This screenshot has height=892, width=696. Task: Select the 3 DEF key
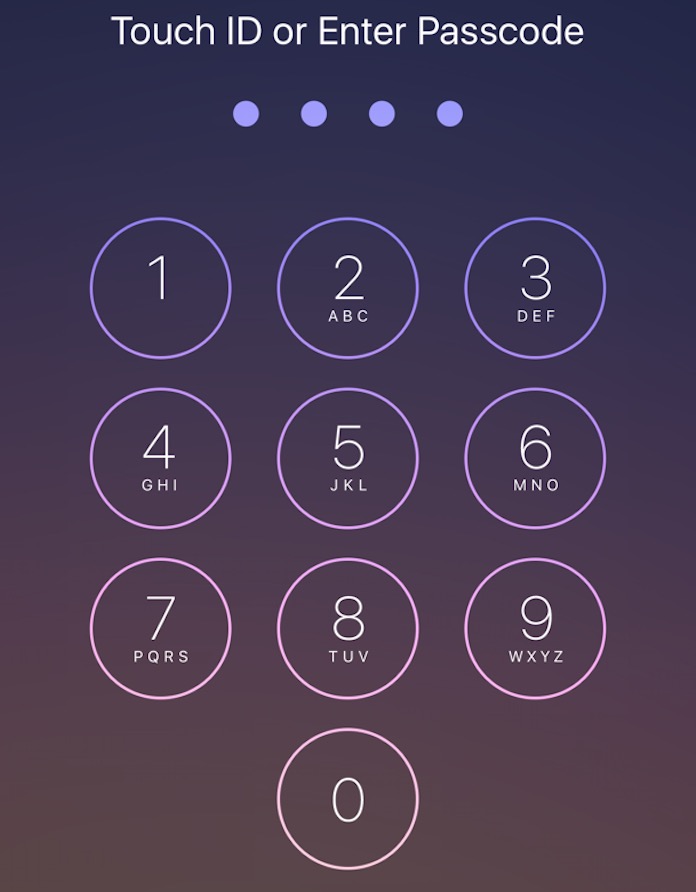535,288
